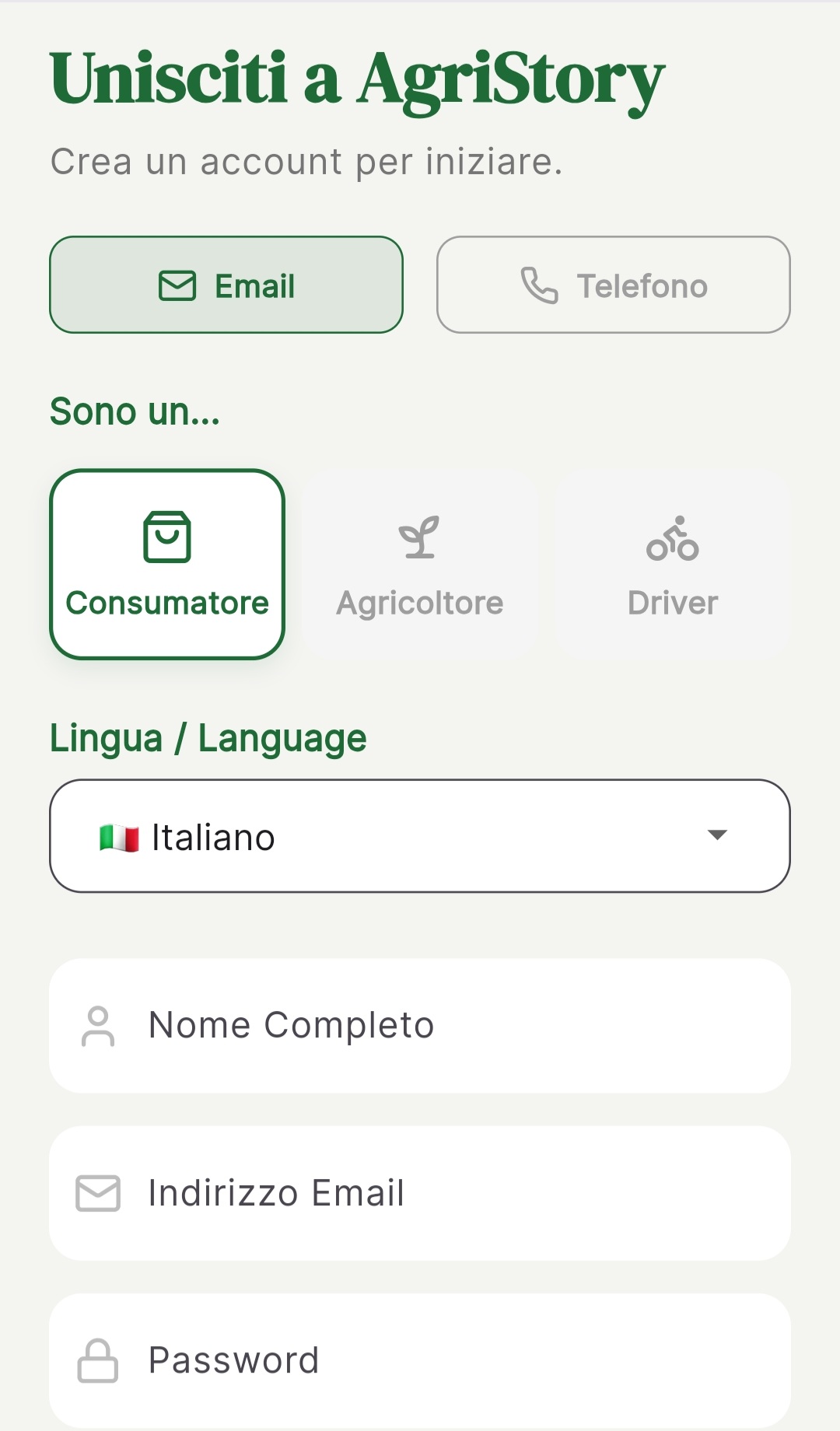The image size is (840, 1431).
Task: Switch to the Email signup tab
Action: coord(226,285)
